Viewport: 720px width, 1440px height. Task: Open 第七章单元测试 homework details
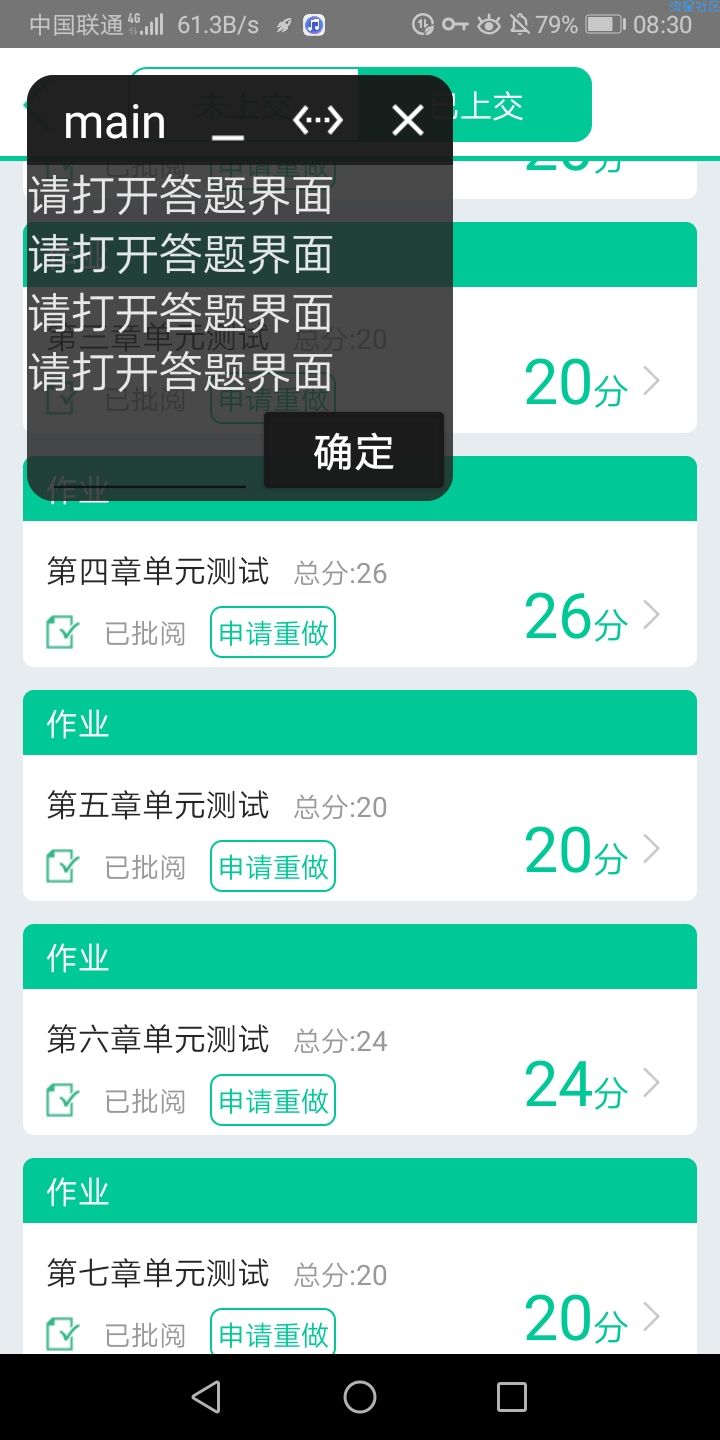(360, 1289)
